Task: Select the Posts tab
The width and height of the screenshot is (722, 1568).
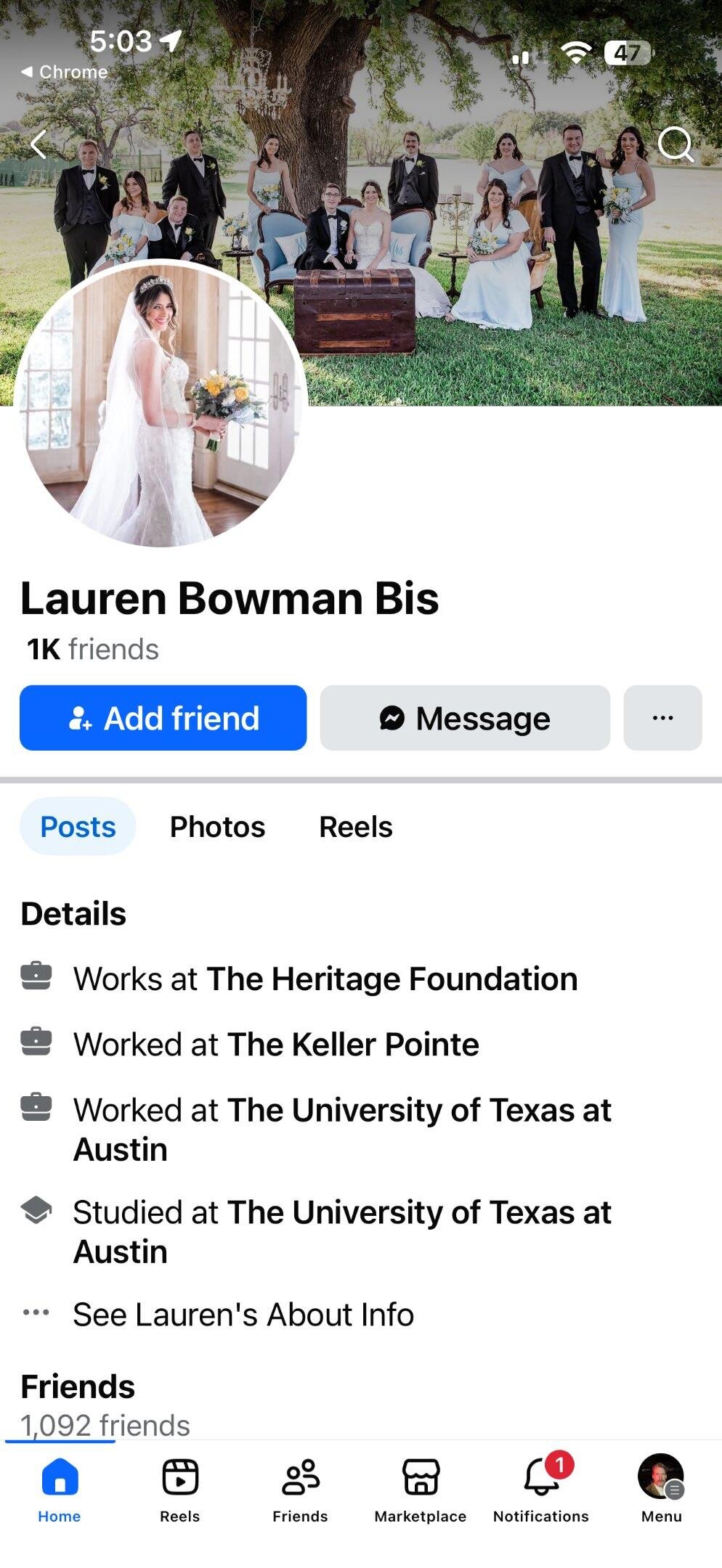Action: click(78, 827)
